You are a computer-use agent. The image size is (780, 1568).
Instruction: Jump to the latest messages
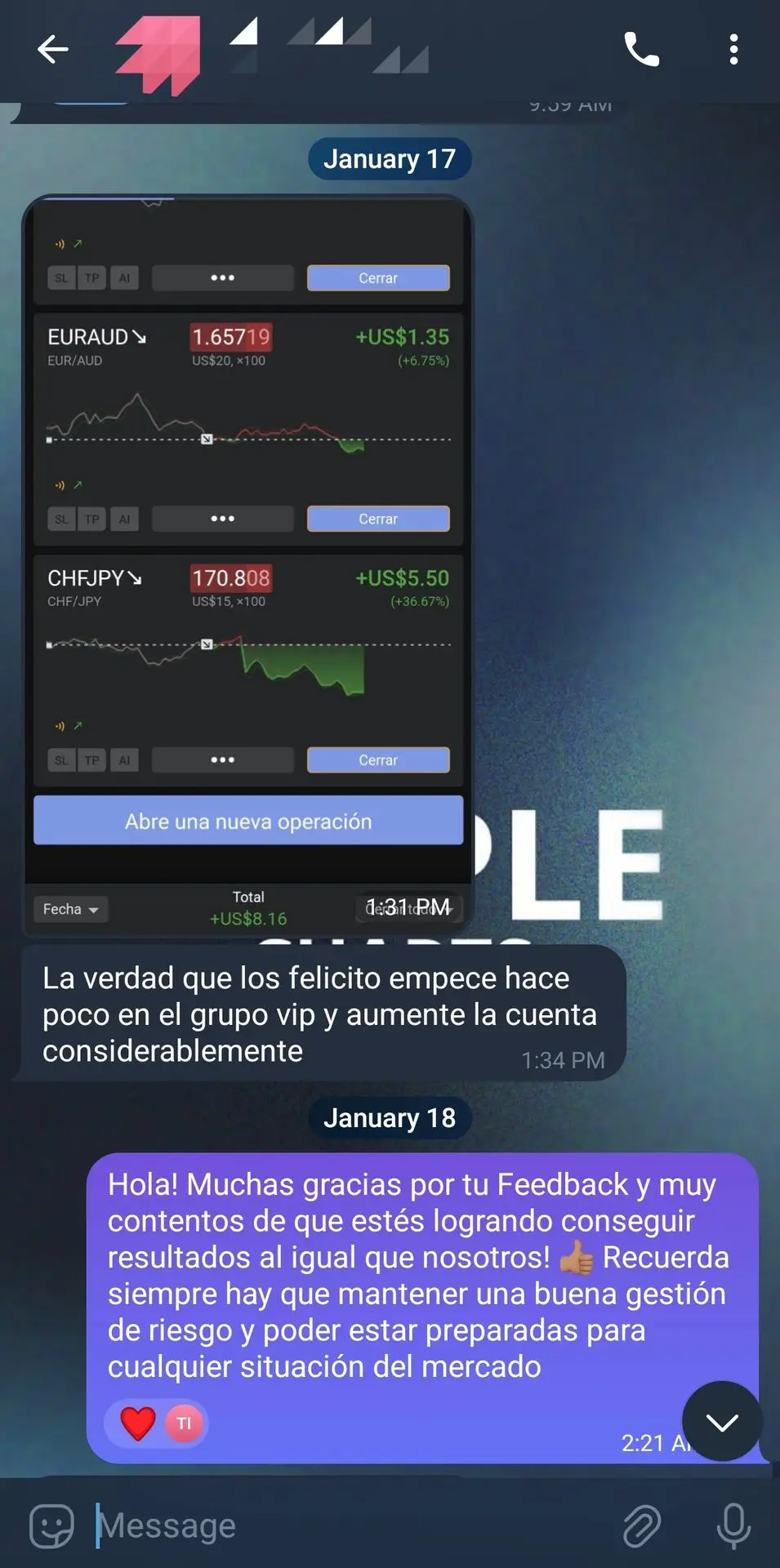(x=722, y=1422)
